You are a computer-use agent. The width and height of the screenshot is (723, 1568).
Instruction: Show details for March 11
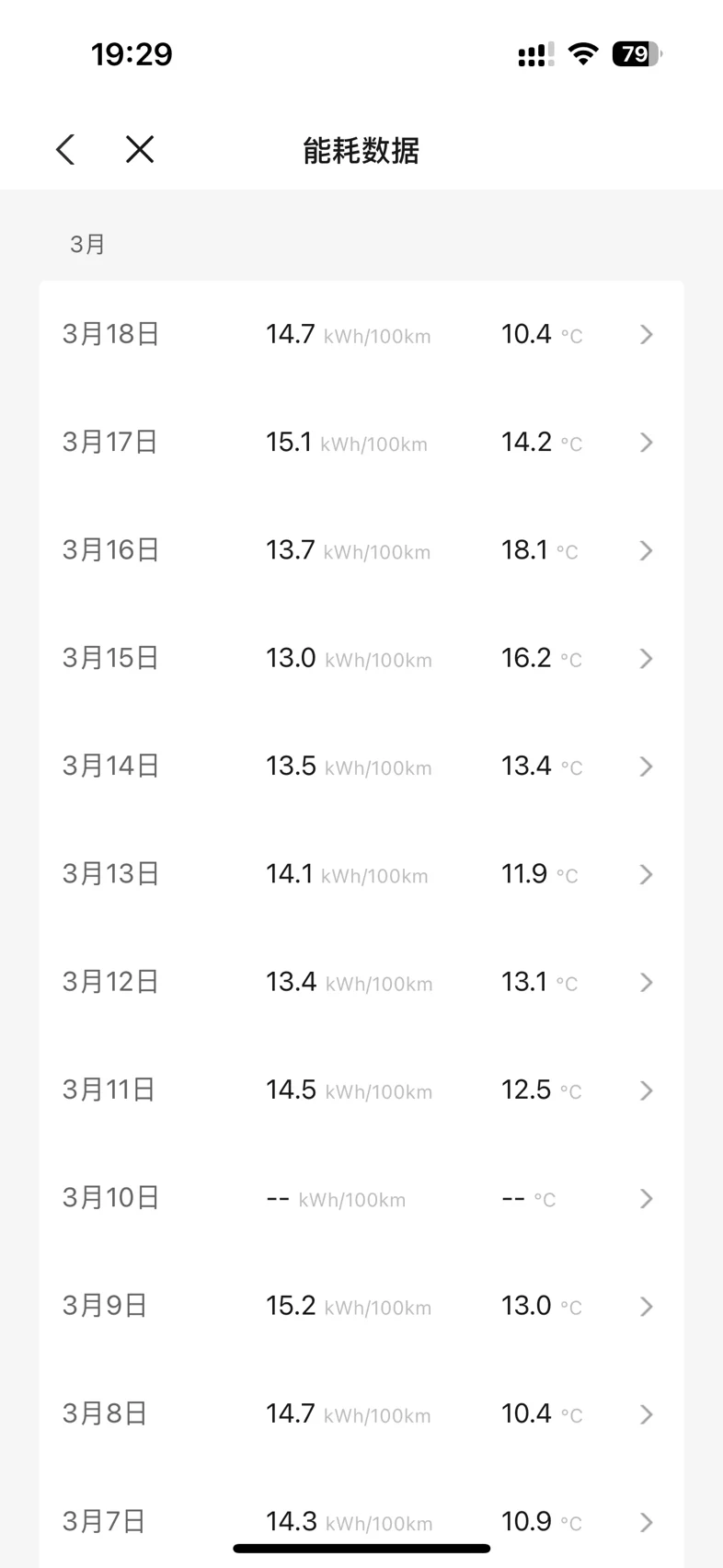(361, 1090)
